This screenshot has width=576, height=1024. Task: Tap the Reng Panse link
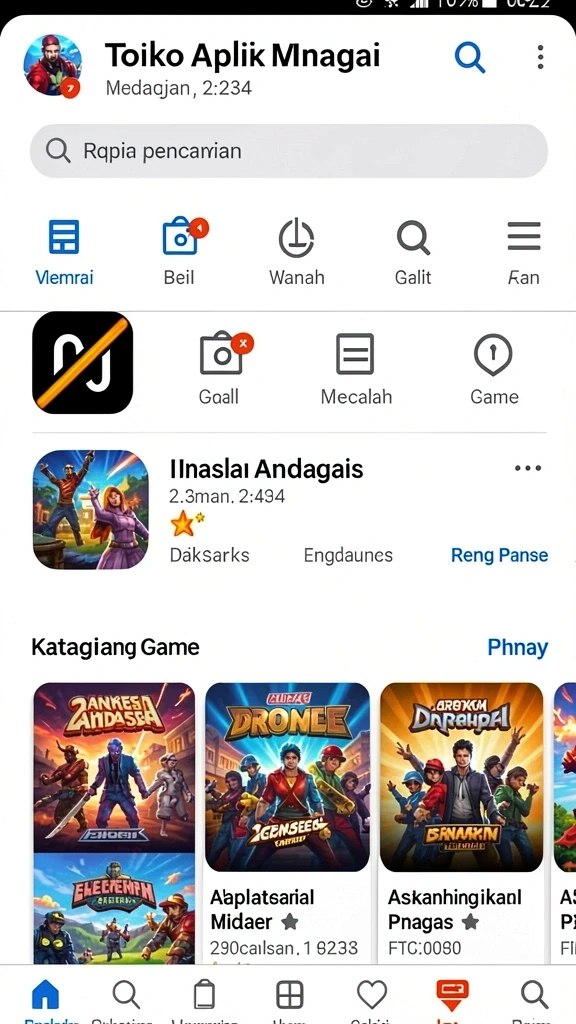click(499, 555)
